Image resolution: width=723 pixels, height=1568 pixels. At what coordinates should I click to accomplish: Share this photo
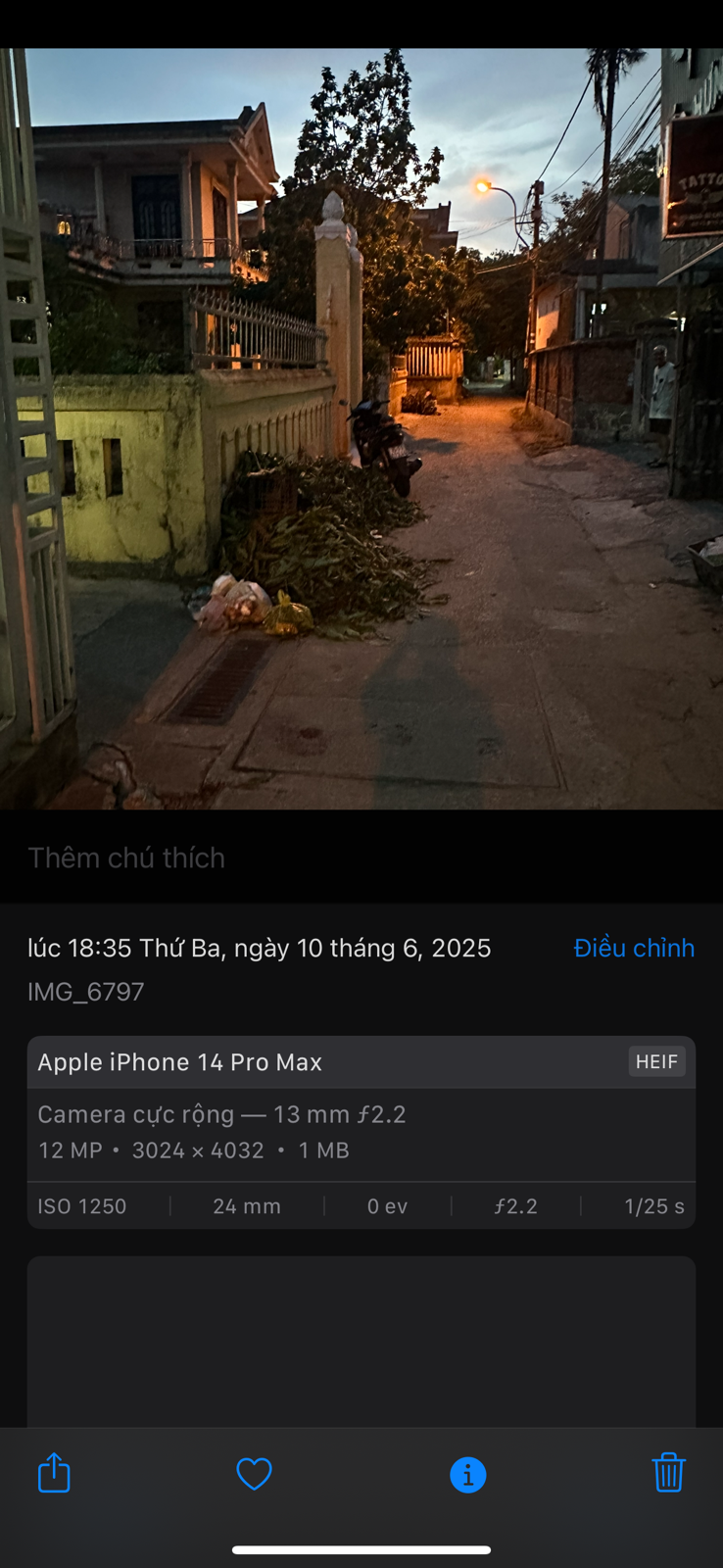[x=54, y=1472]
